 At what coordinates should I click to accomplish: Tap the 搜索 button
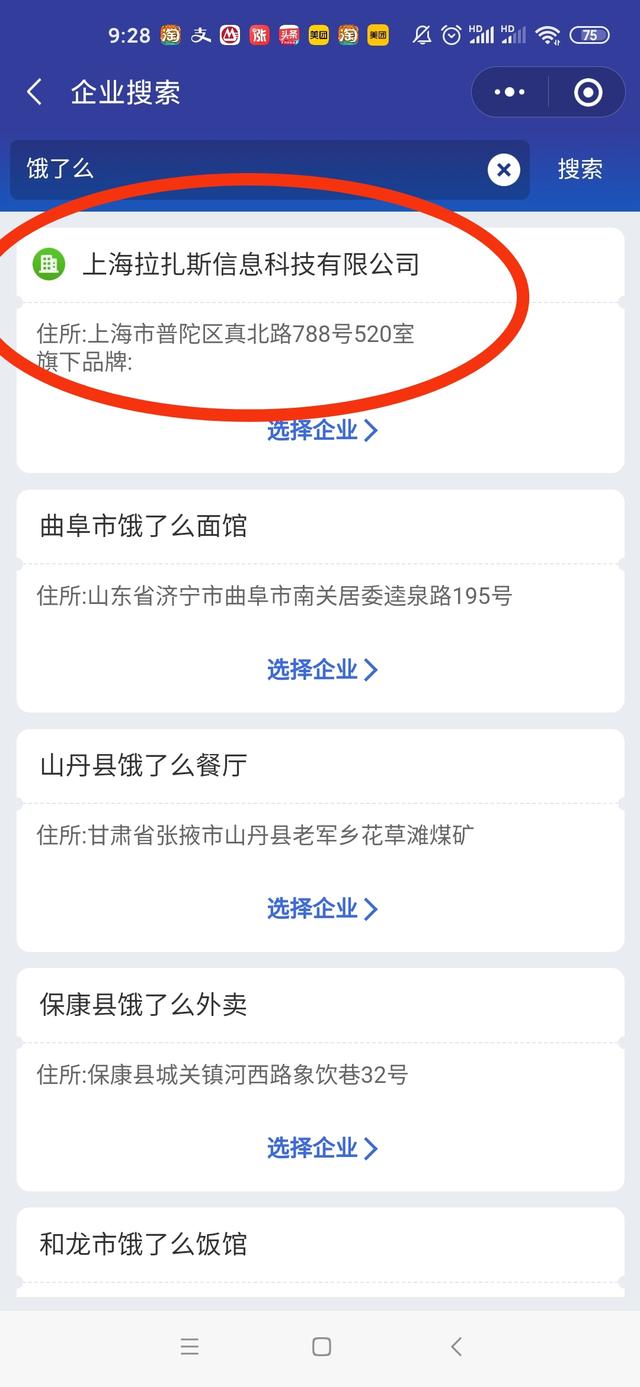point(580,169)
